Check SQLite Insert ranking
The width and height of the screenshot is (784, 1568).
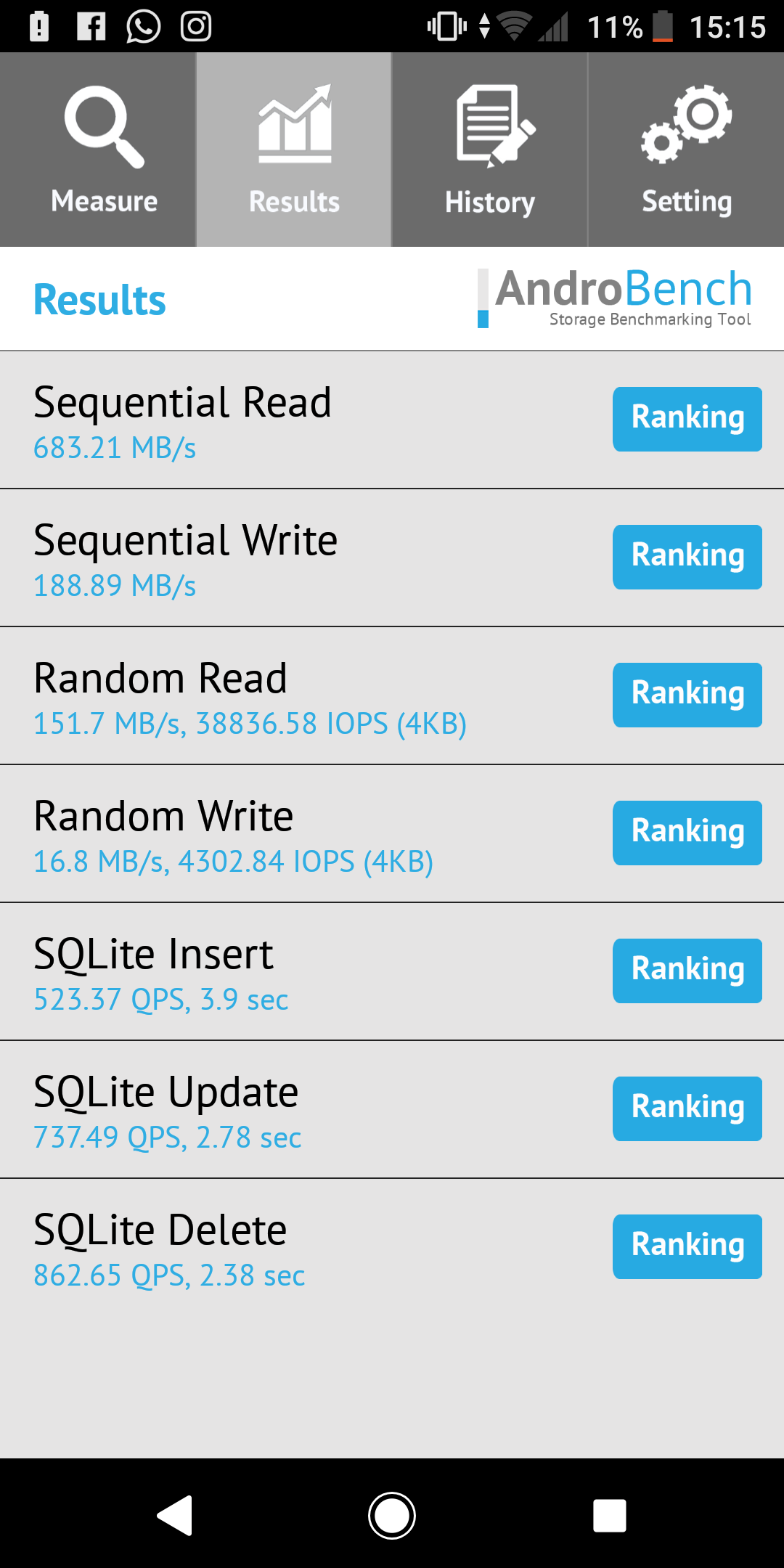(687, 971)
